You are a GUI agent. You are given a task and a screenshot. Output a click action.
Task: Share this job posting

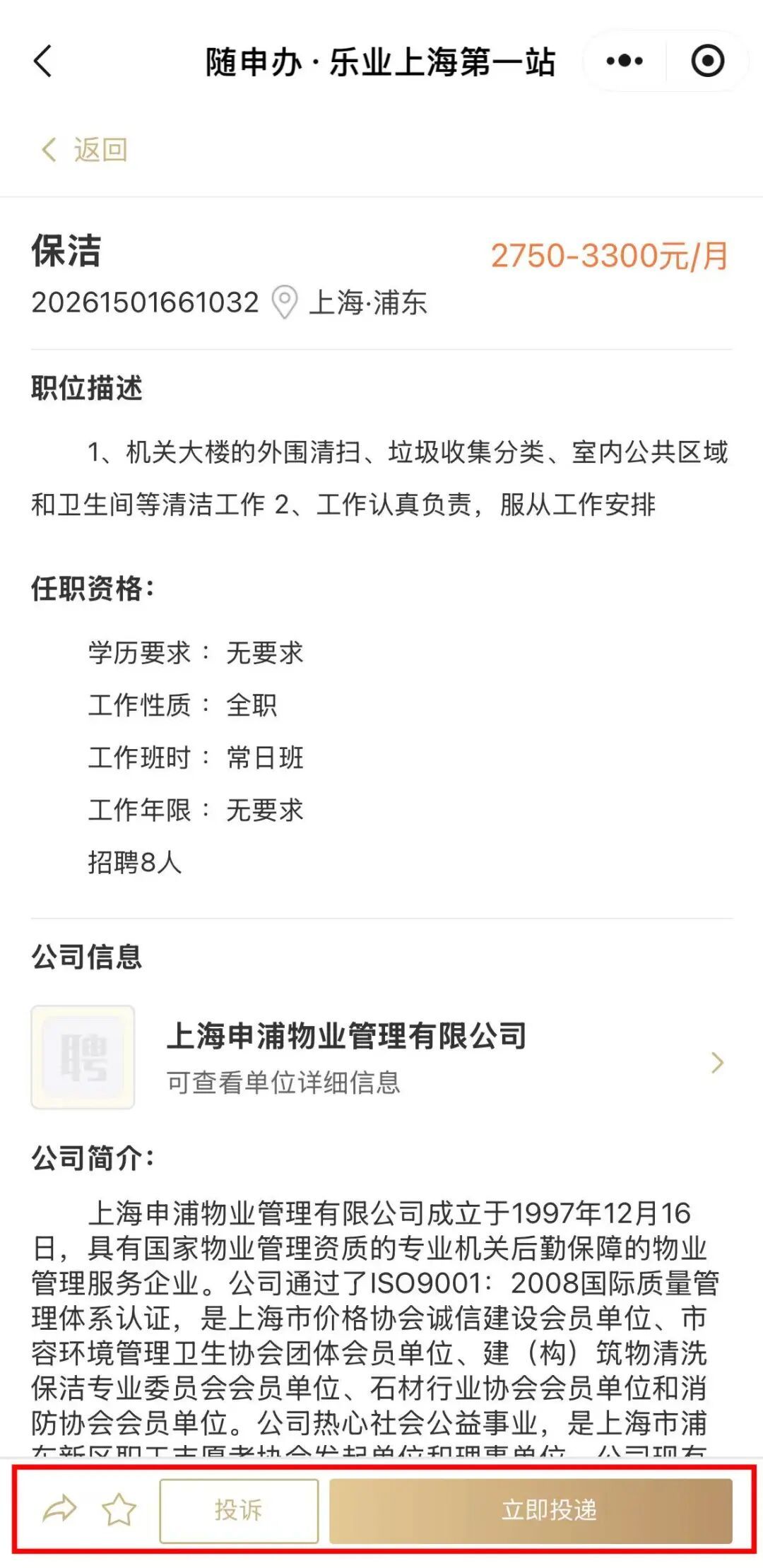(59, 1509)
